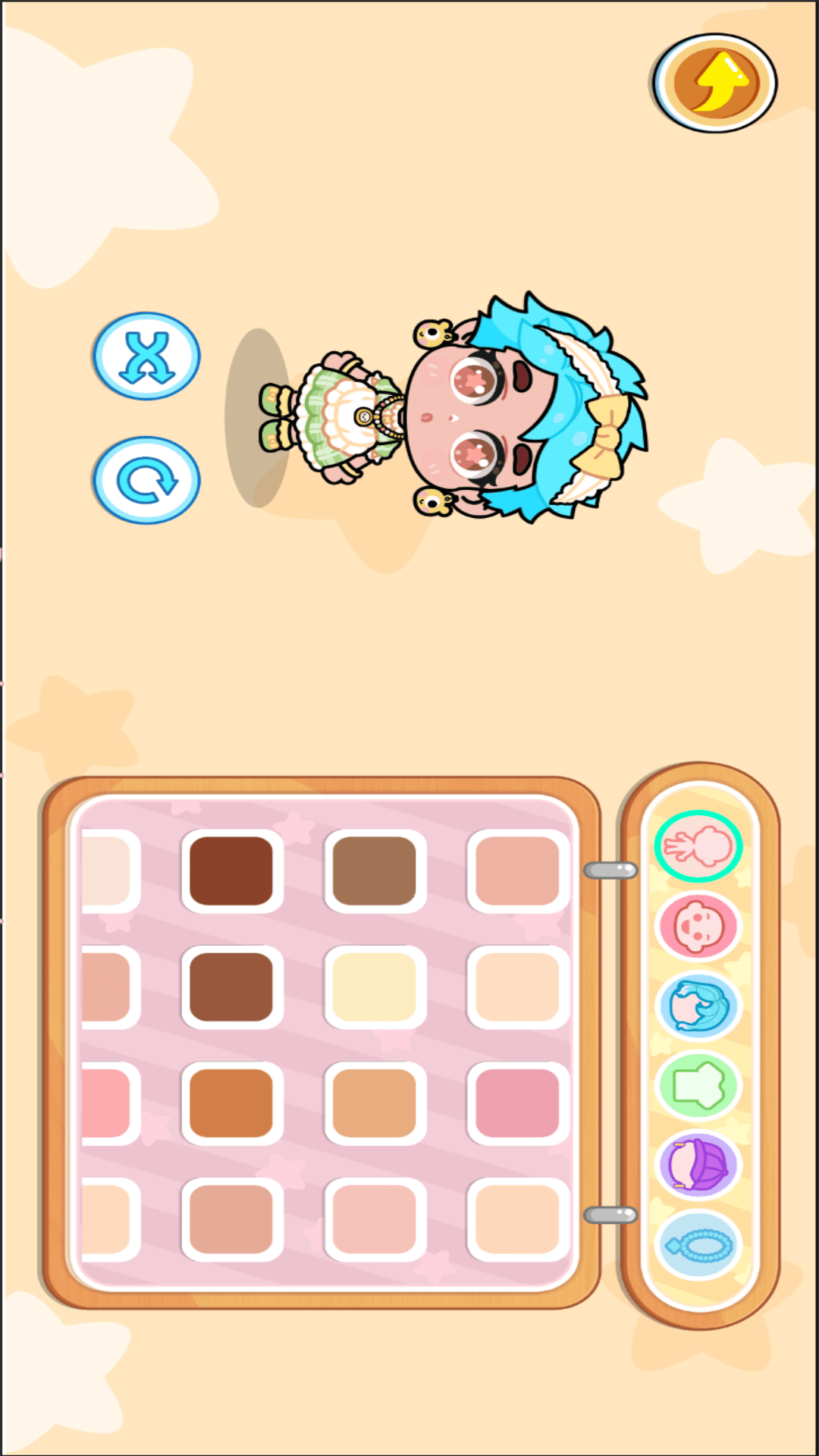Pick the cream yellow skin swatch
This screenshot has height=1456, width=819.
pyautogui.click(x=375, y=987)
